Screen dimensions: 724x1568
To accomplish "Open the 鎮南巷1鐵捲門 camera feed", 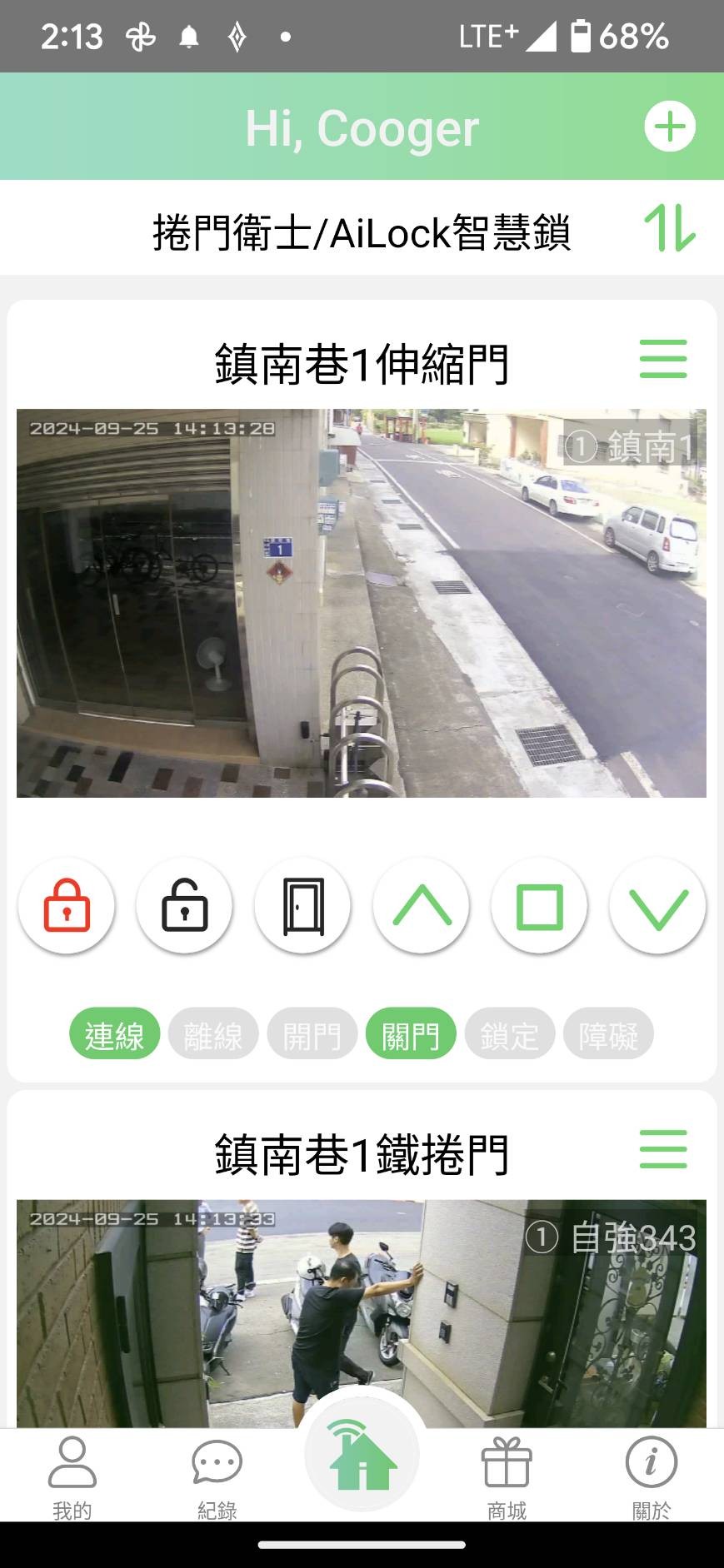I will (x=362, y=1312).
